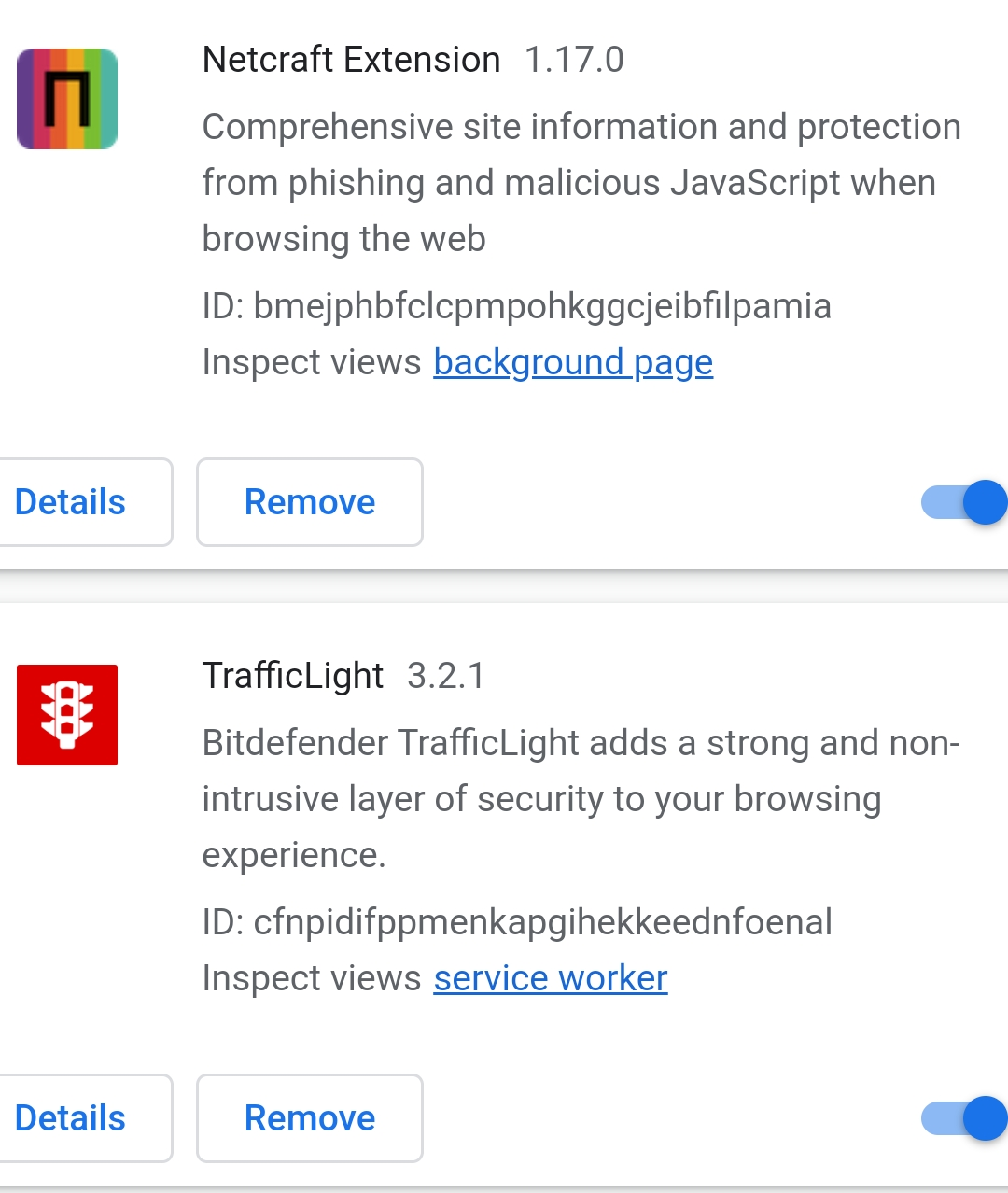Open Netcraft Extension background page link
Image resolution: width=1008 pixels, height=1193 pixels.
[573, 362]
